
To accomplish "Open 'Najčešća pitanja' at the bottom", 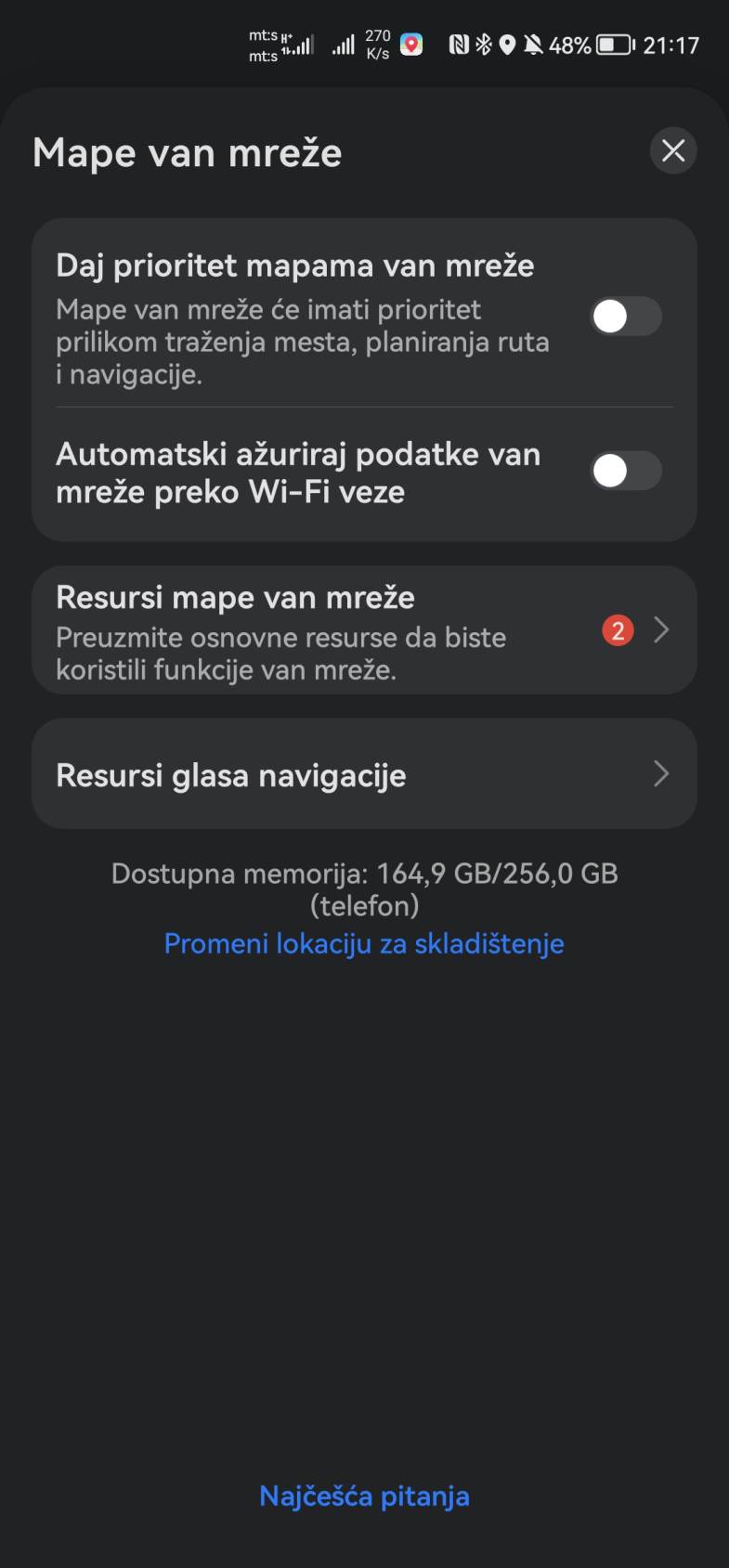I will tap(364, 1495).
